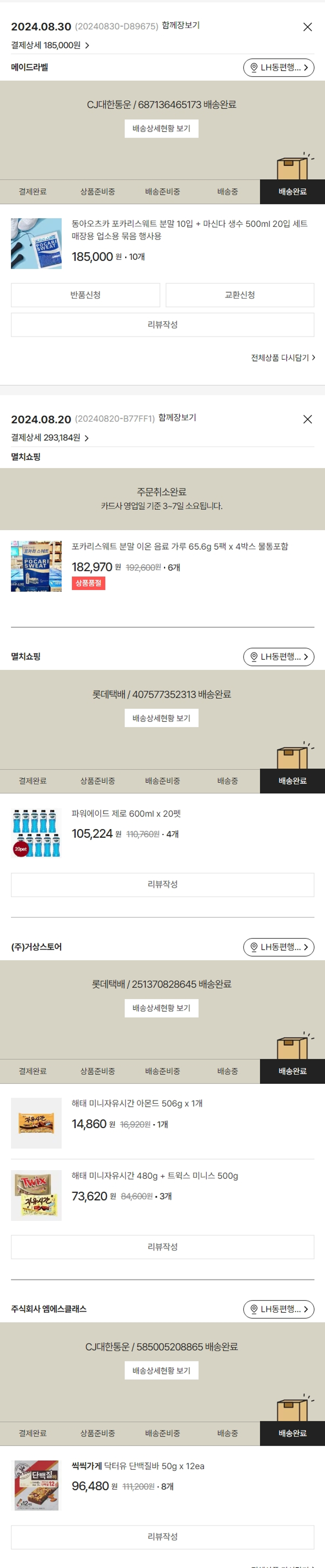This screenshot has height=1568, width=325.
Task: Open the 동아오츠카 포카리스웨트 product
Action: (189, 230)
